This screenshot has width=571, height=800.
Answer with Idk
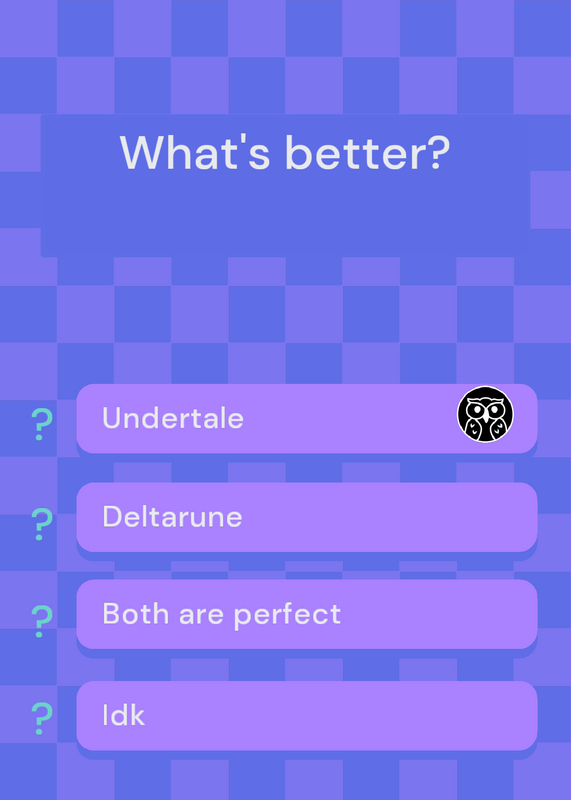pyautogui.click(x=307, y=715)
